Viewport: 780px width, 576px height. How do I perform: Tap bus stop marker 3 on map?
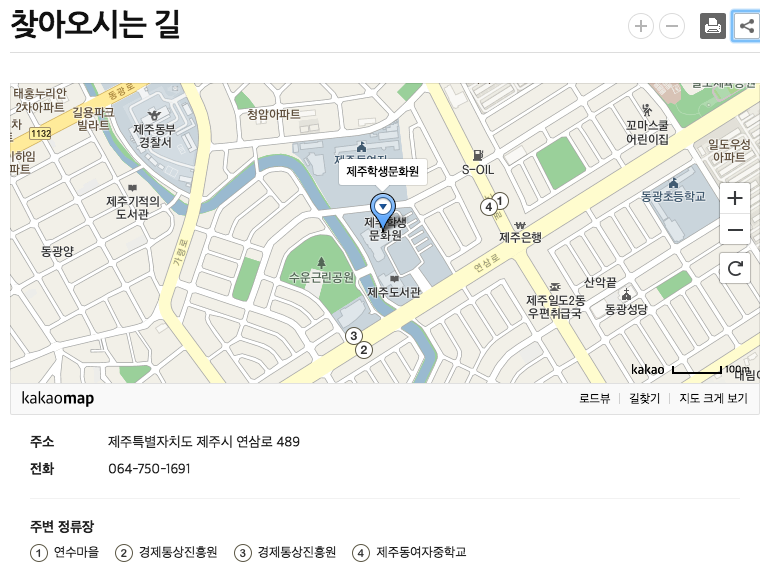pyautogui.click(x=353, y=335)
